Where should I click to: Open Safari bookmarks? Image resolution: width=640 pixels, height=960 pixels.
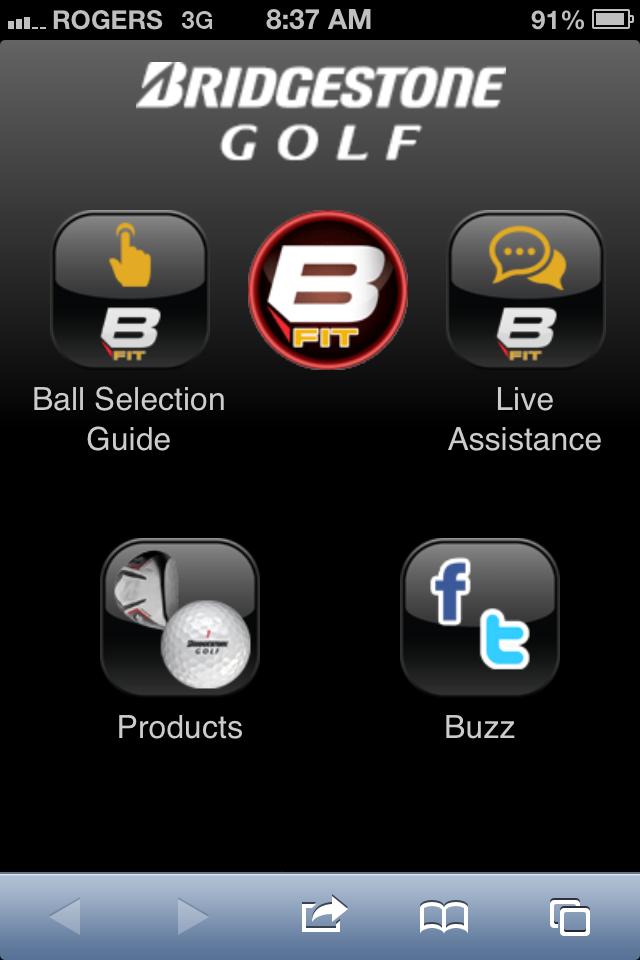pos(444,916)
